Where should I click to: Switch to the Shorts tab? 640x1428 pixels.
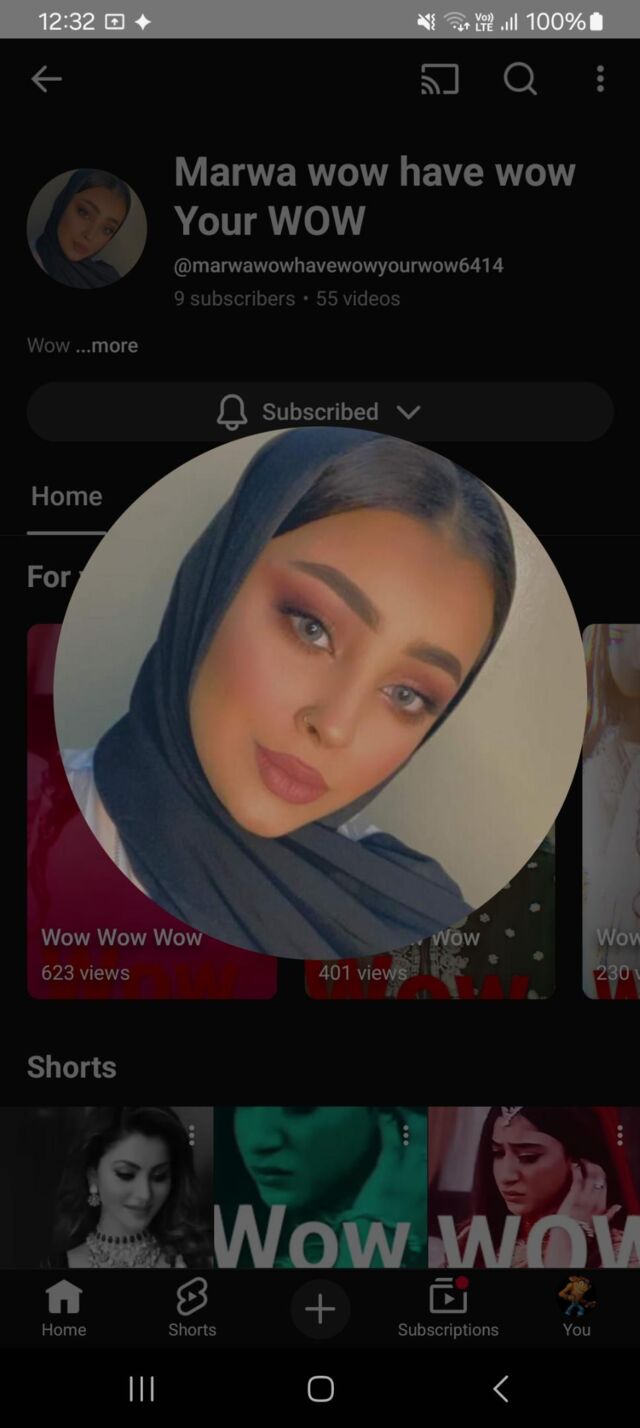pyautogui.click(x=192, y=1308)
